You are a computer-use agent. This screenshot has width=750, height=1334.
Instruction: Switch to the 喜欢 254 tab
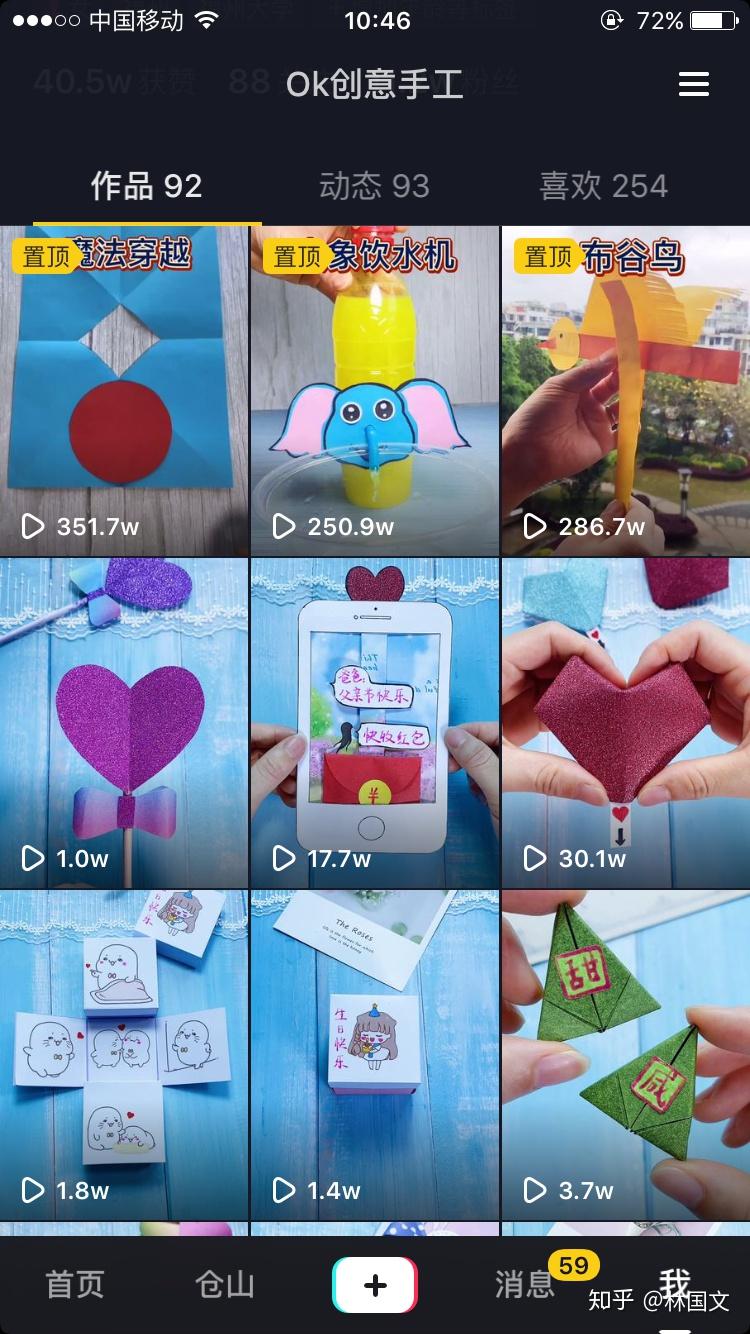603,186
